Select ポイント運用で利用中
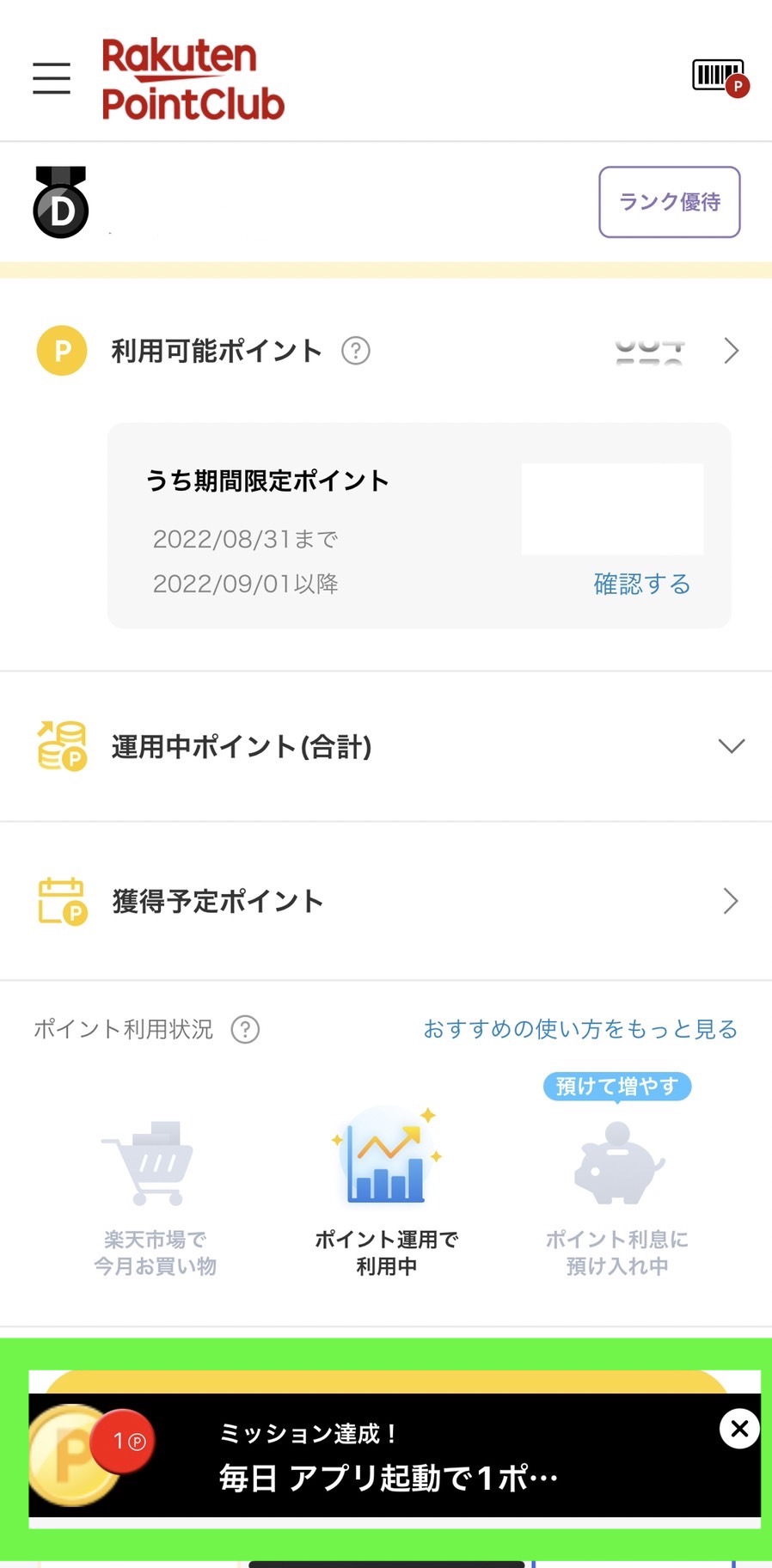 [x=386, y=1195]
